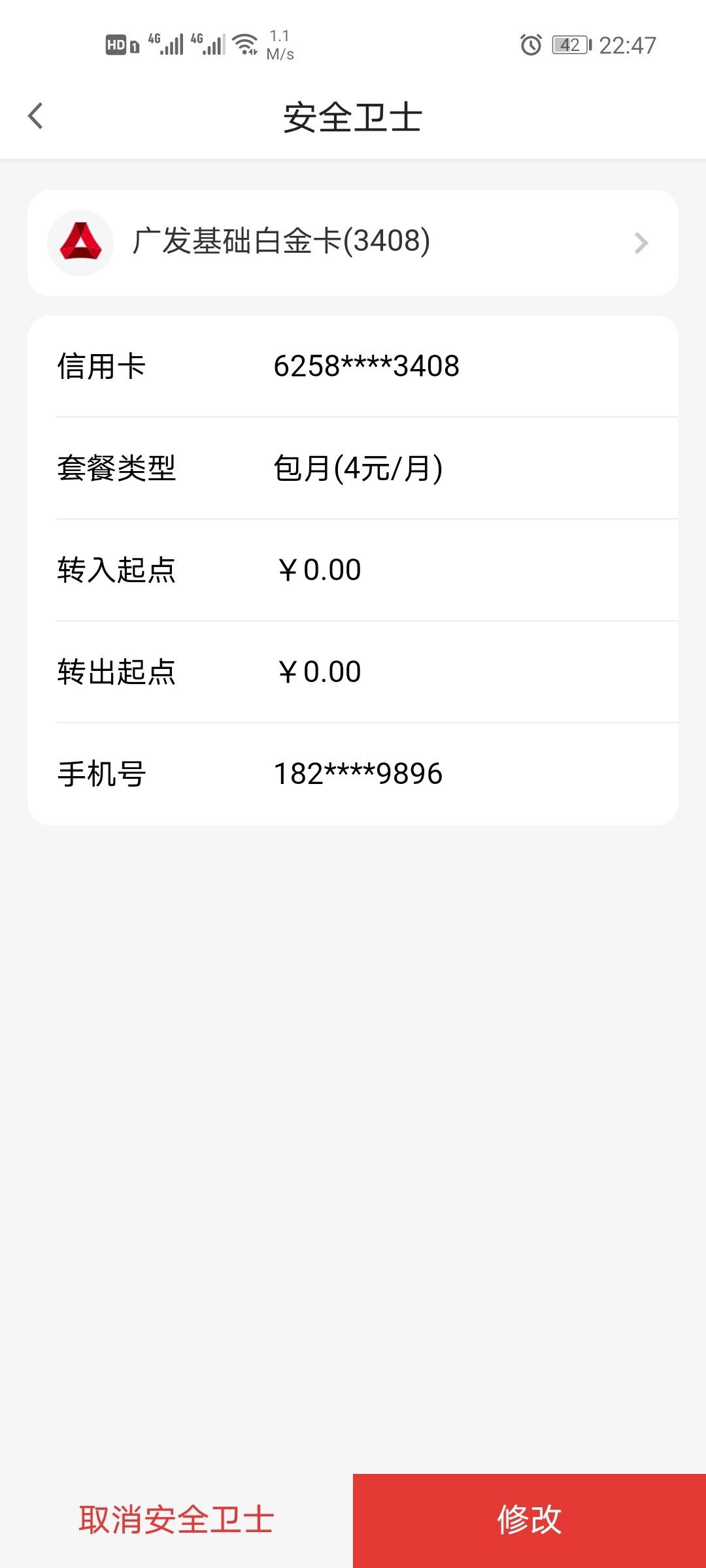
Task: Open the 广发基础白金卡(3408) card selector
Action: click(353, 243)
